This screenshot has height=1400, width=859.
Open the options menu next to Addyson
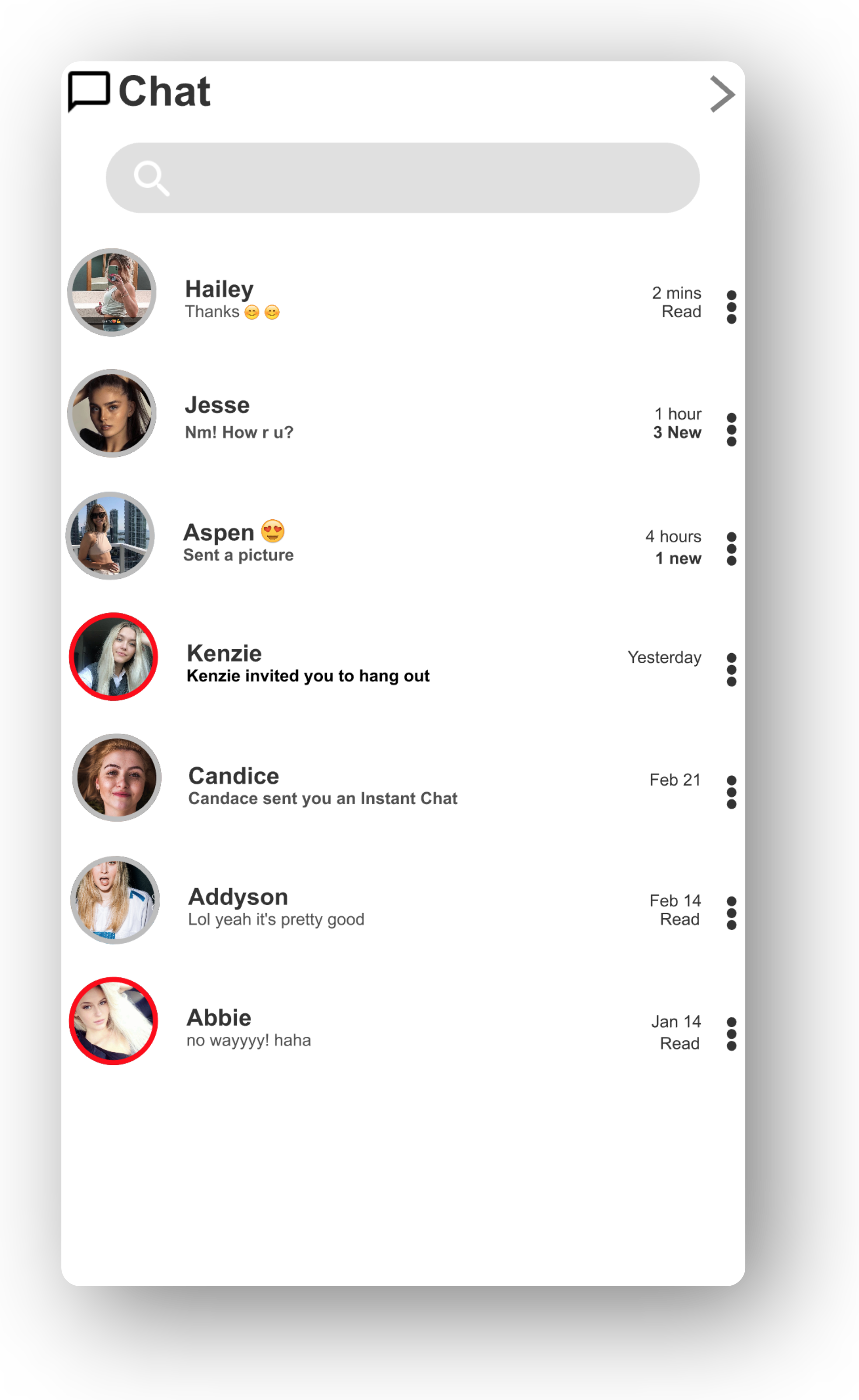point(732,913)
